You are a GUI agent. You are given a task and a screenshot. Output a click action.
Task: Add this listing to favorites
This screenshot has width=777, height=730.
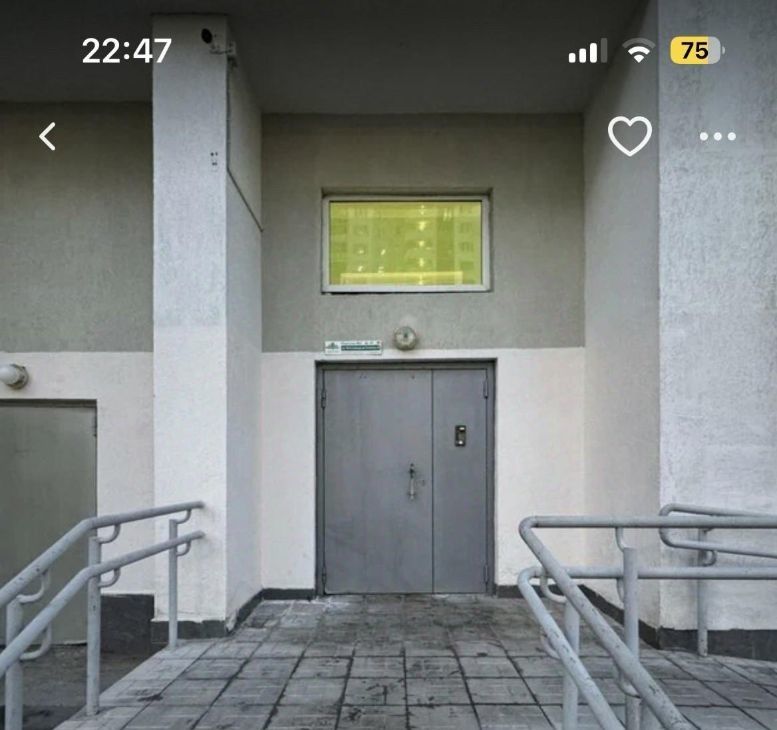[630, 136]
